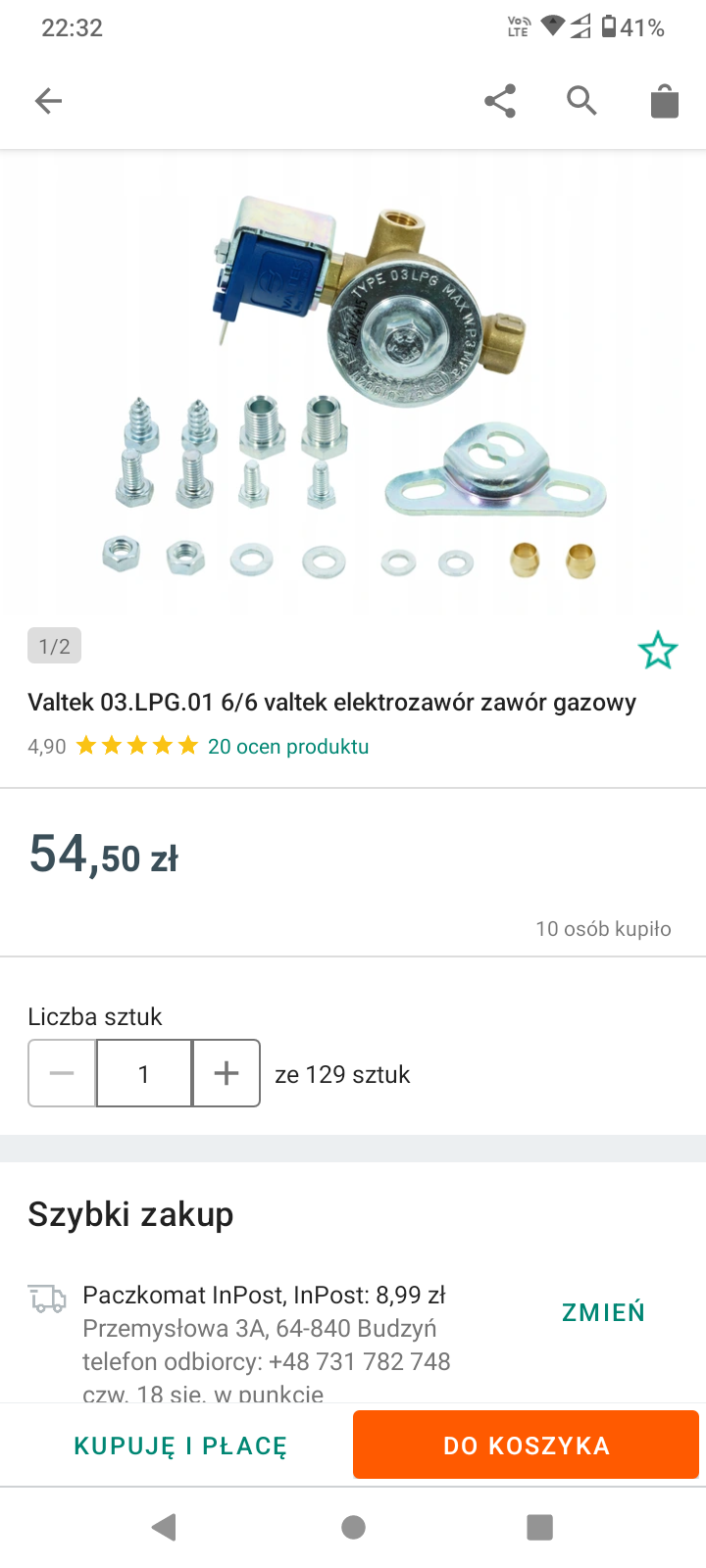The image size is (706, 1568).
Task: Tap the quantity field showing 1
Action: (x=144, y=1073)
